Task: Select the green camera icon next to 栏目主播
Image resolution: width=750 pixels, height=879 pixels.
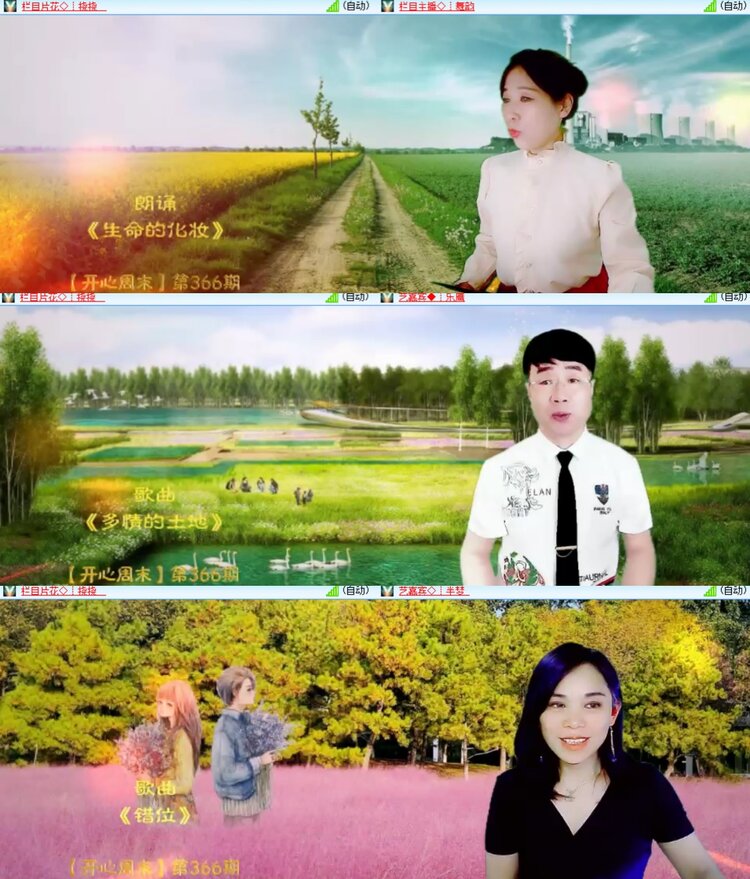Action: [386, 8]
